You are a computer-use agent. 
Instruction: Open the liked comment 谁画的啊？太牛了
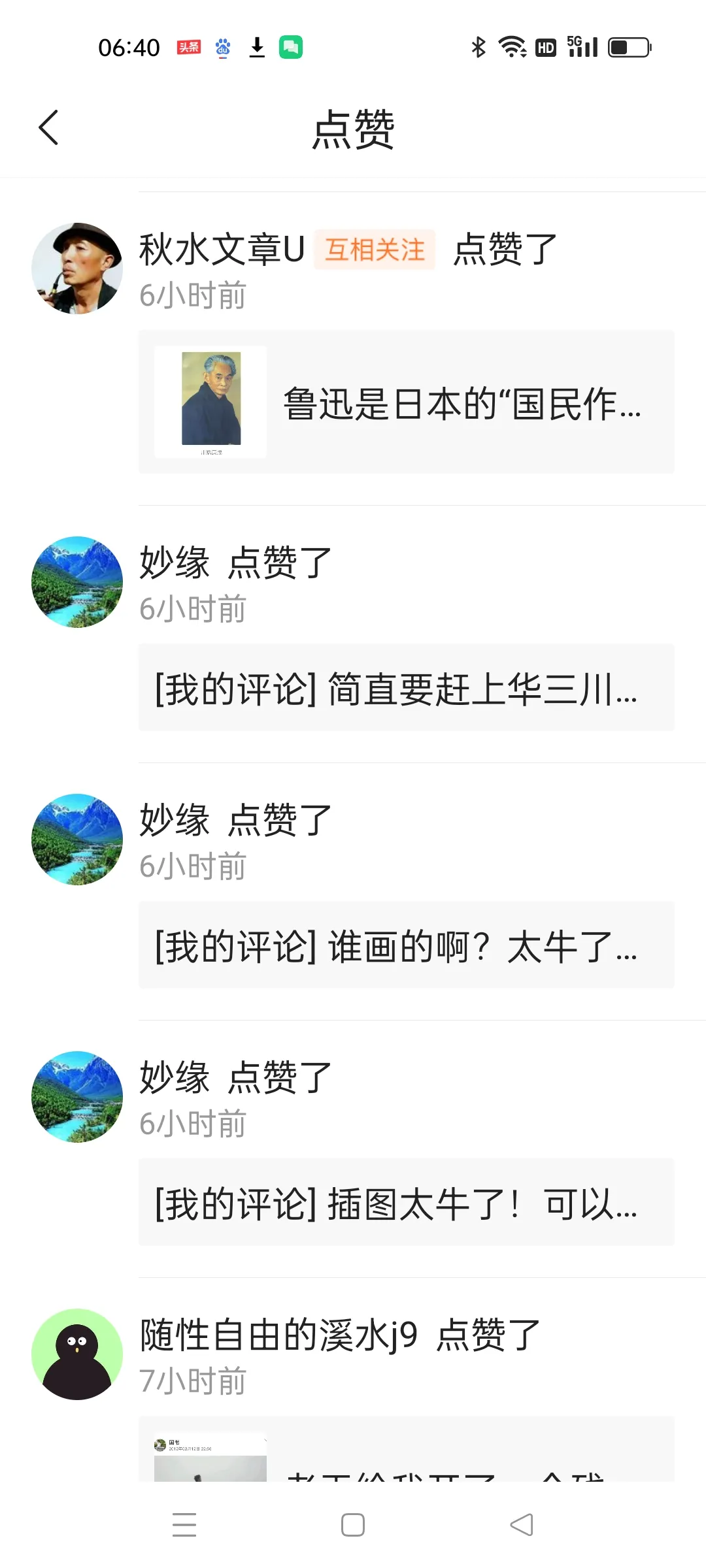(406, 945)
